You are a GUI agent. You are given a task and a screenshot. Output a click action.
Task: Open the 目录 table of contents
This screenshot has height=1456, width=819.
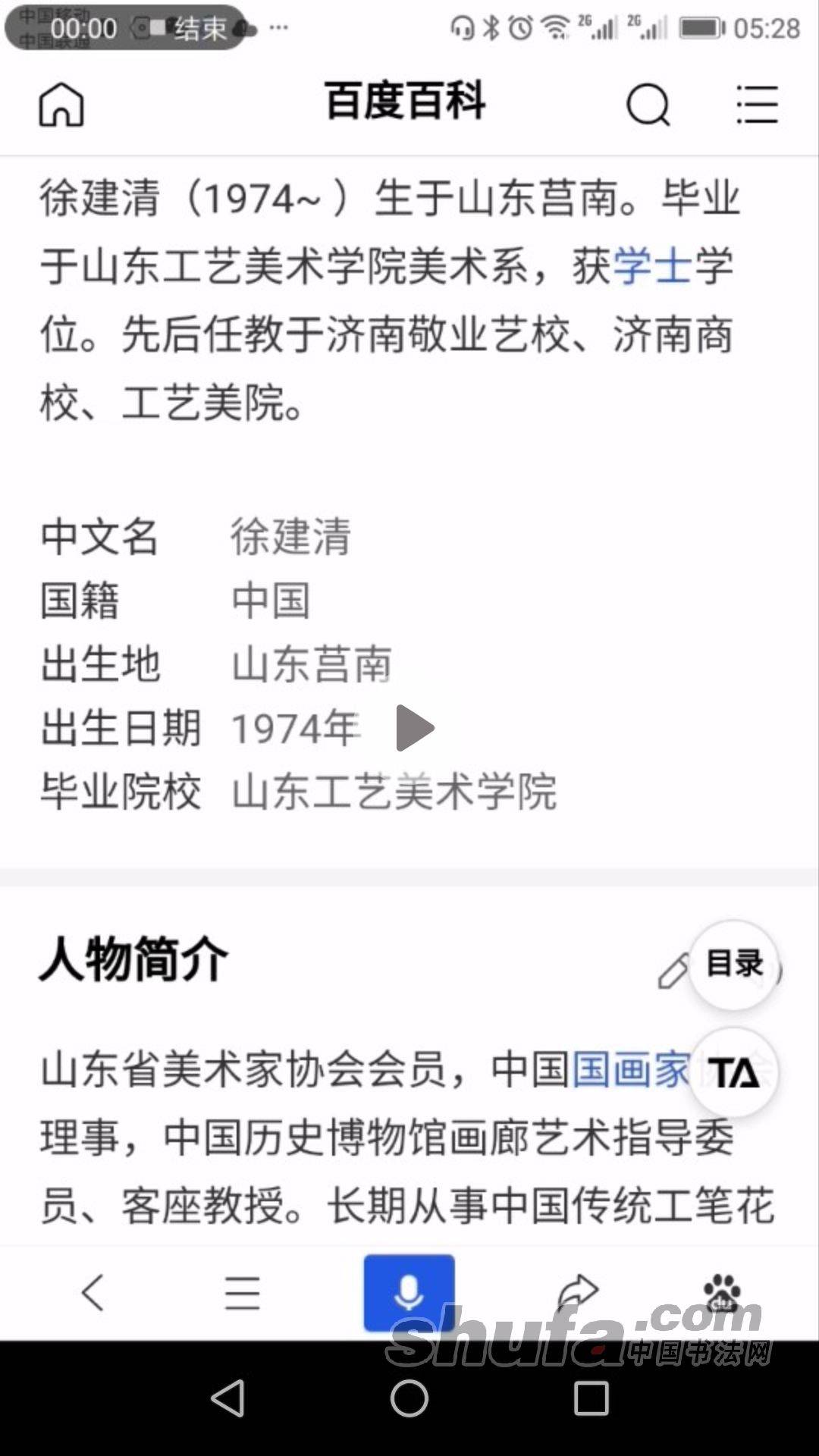733,965
